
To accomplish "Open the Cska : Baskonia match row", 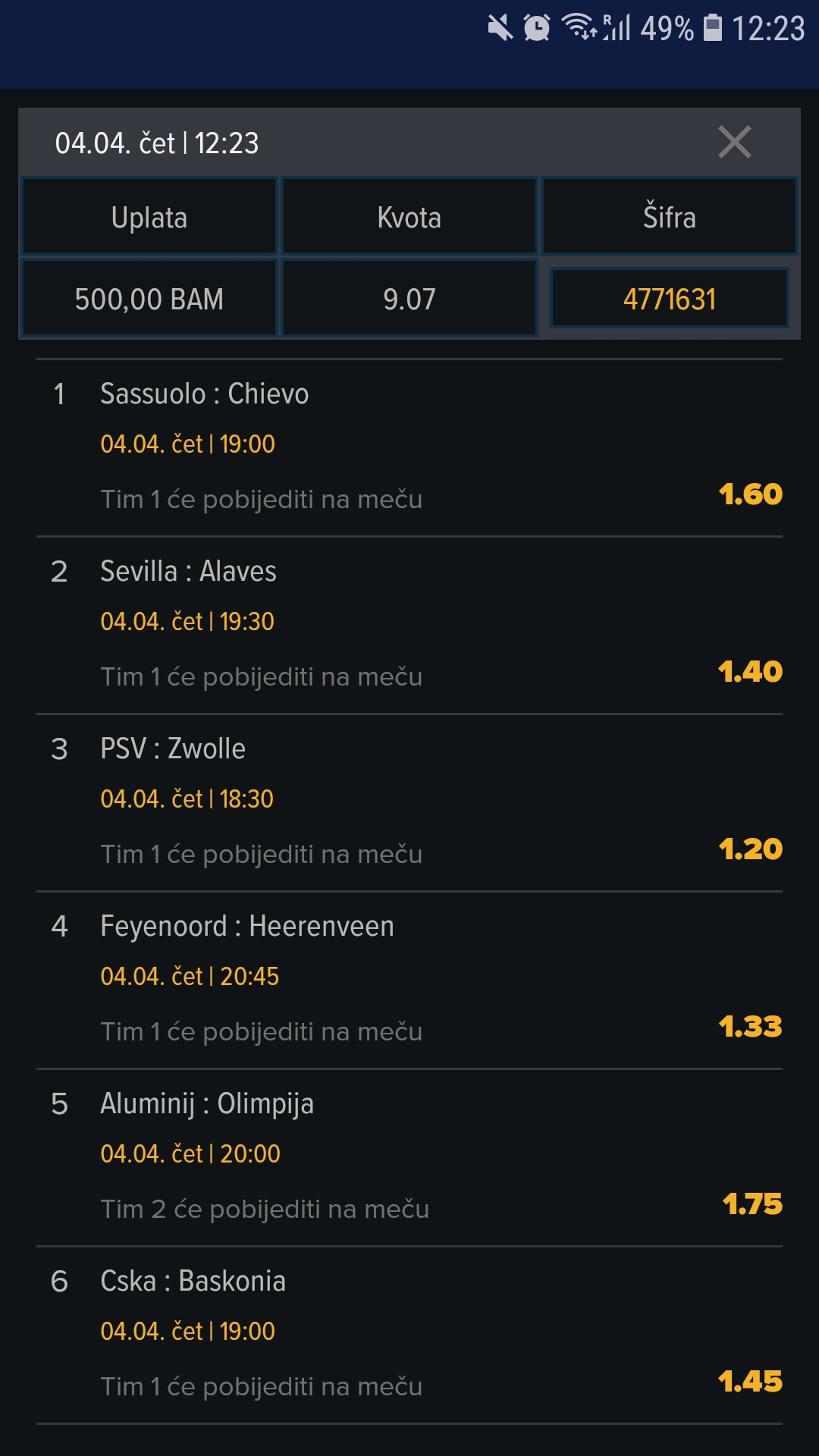I will point(409,1335).
